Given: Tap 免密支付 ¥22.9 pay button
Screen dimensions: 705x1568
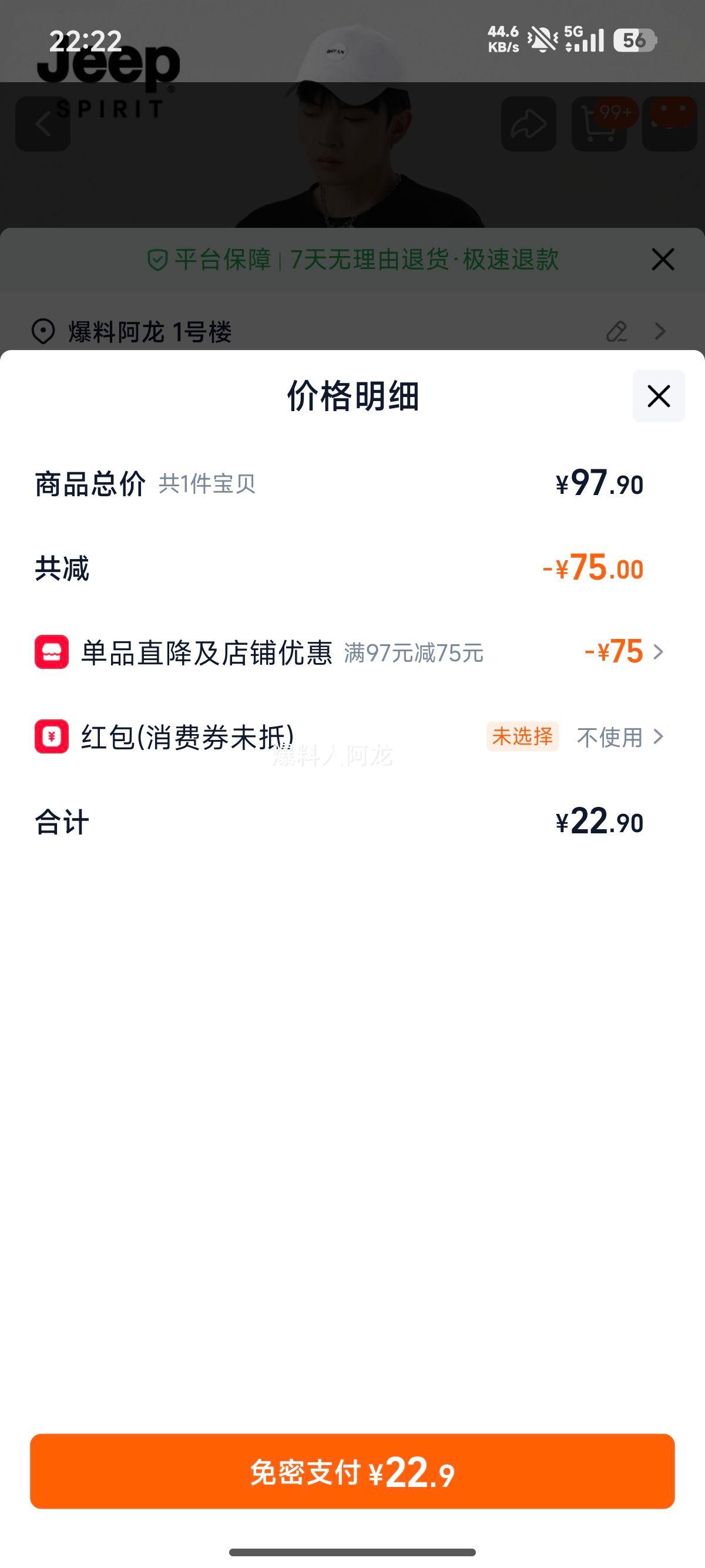Looking at the screenshot, I should point(352,1472).
